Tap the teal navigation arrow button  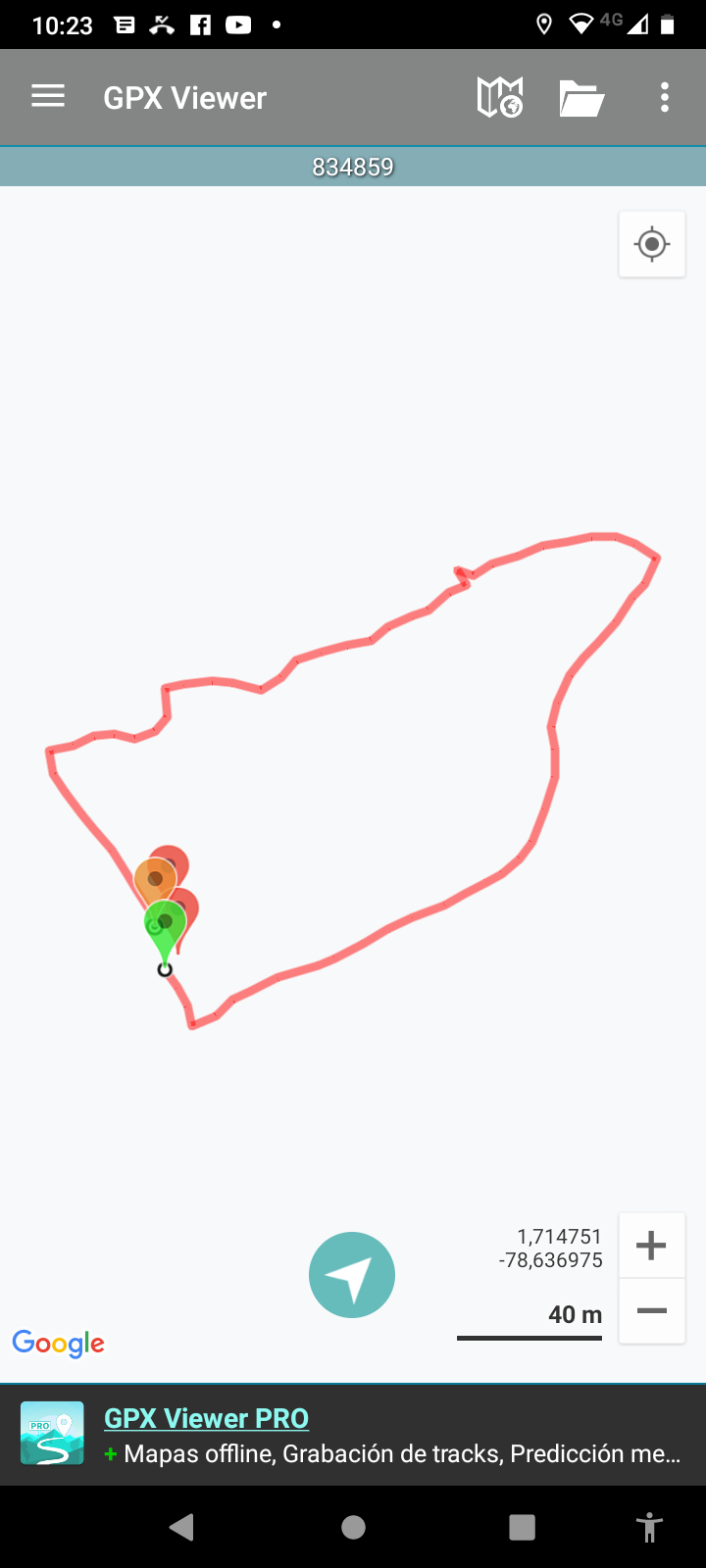tap(352, 1275)
